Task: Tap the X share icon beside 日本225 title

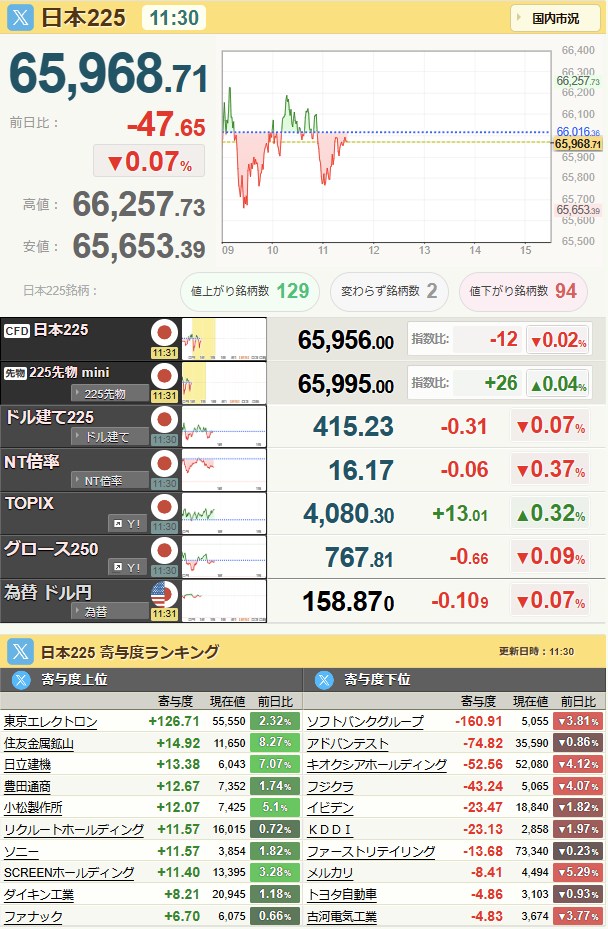Action: (x=20, y=17)
